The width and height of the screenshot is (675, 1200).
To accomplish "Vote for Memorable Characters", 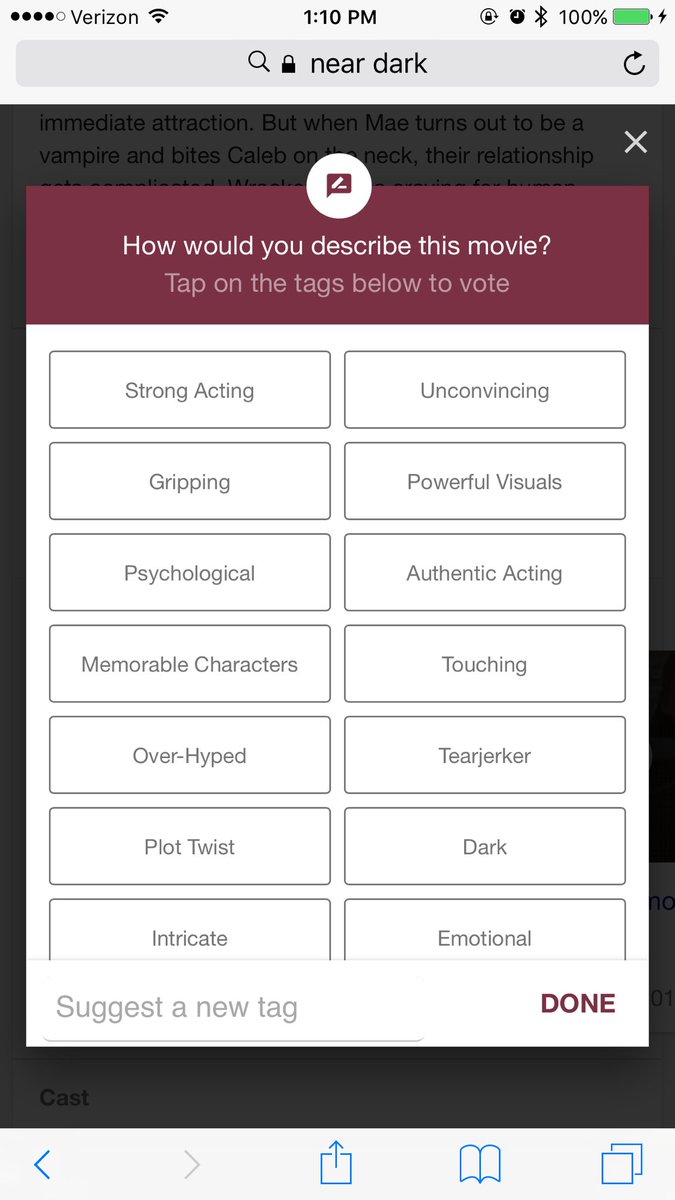I will [189, 664].
